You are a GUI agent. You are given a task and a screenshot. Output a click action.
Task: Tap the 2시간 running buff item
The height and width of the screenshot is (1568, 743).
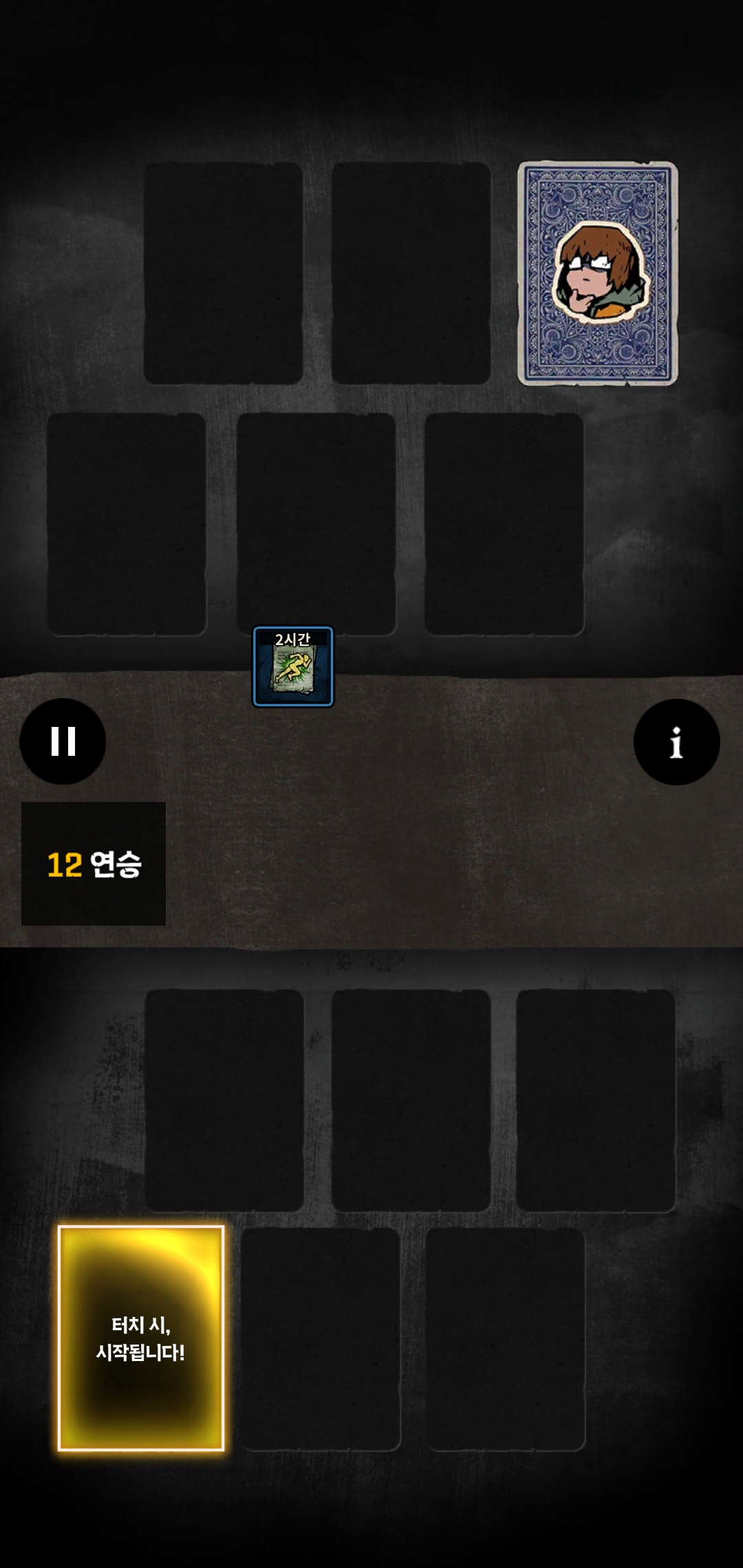[293, 666]
